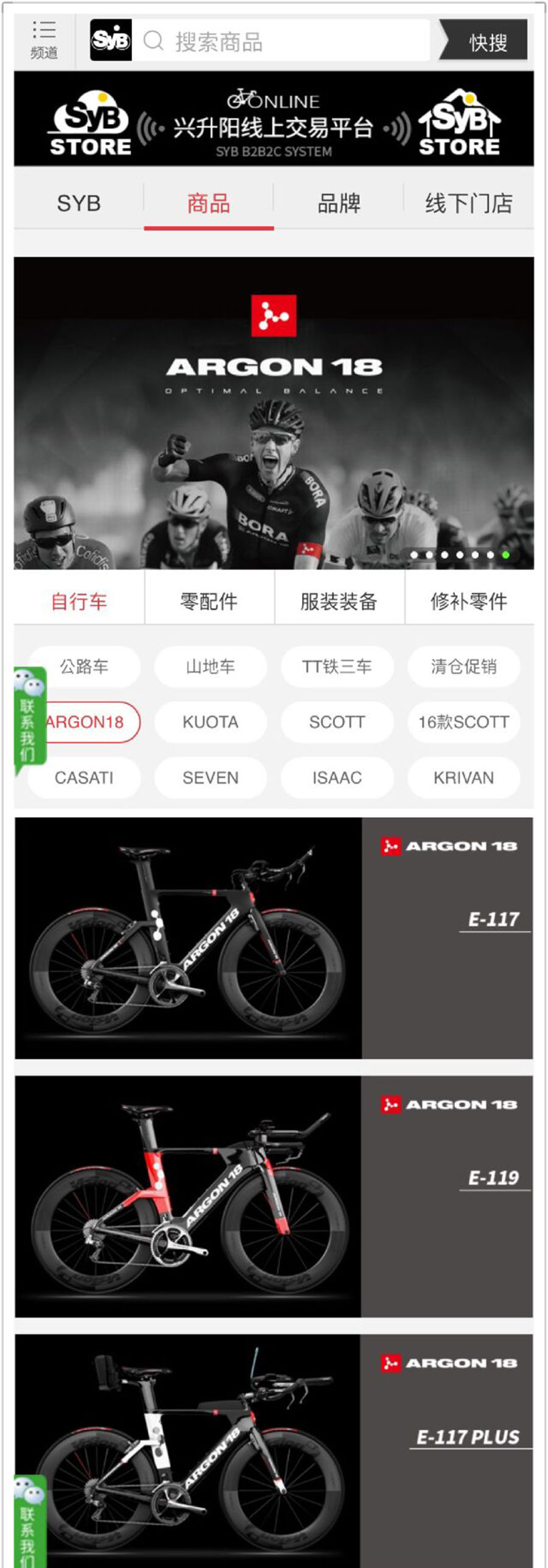Filter by 山地车
This screenshot has width=548, height=1568.
(x=210, y=666)
